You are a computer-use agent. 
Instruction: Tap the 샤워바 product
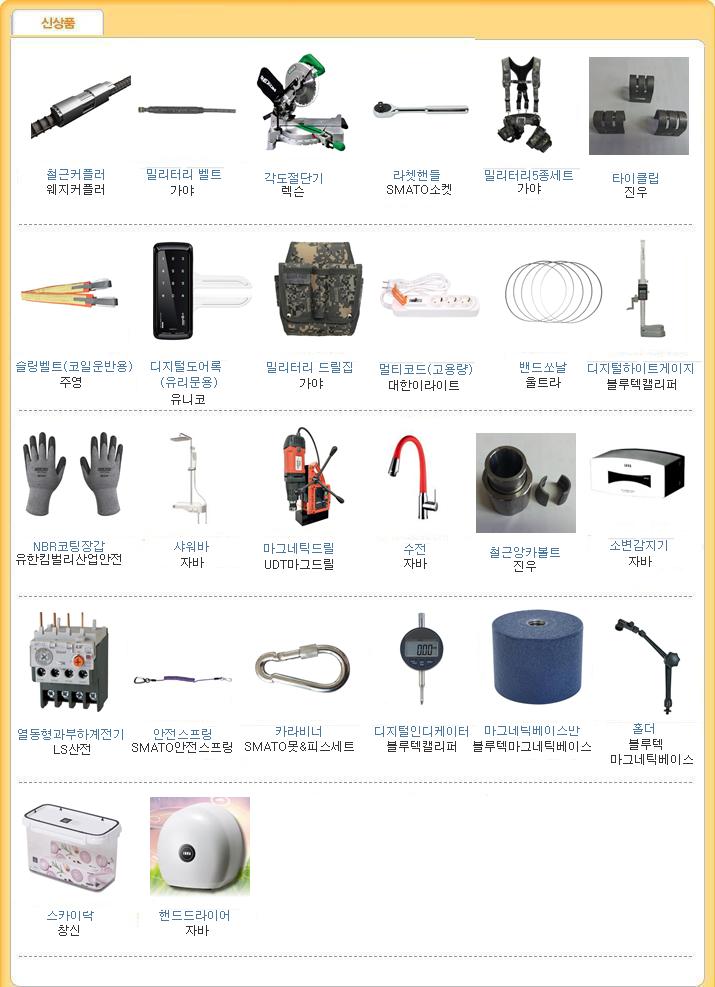pyautogui.click(x=192, y=546)
